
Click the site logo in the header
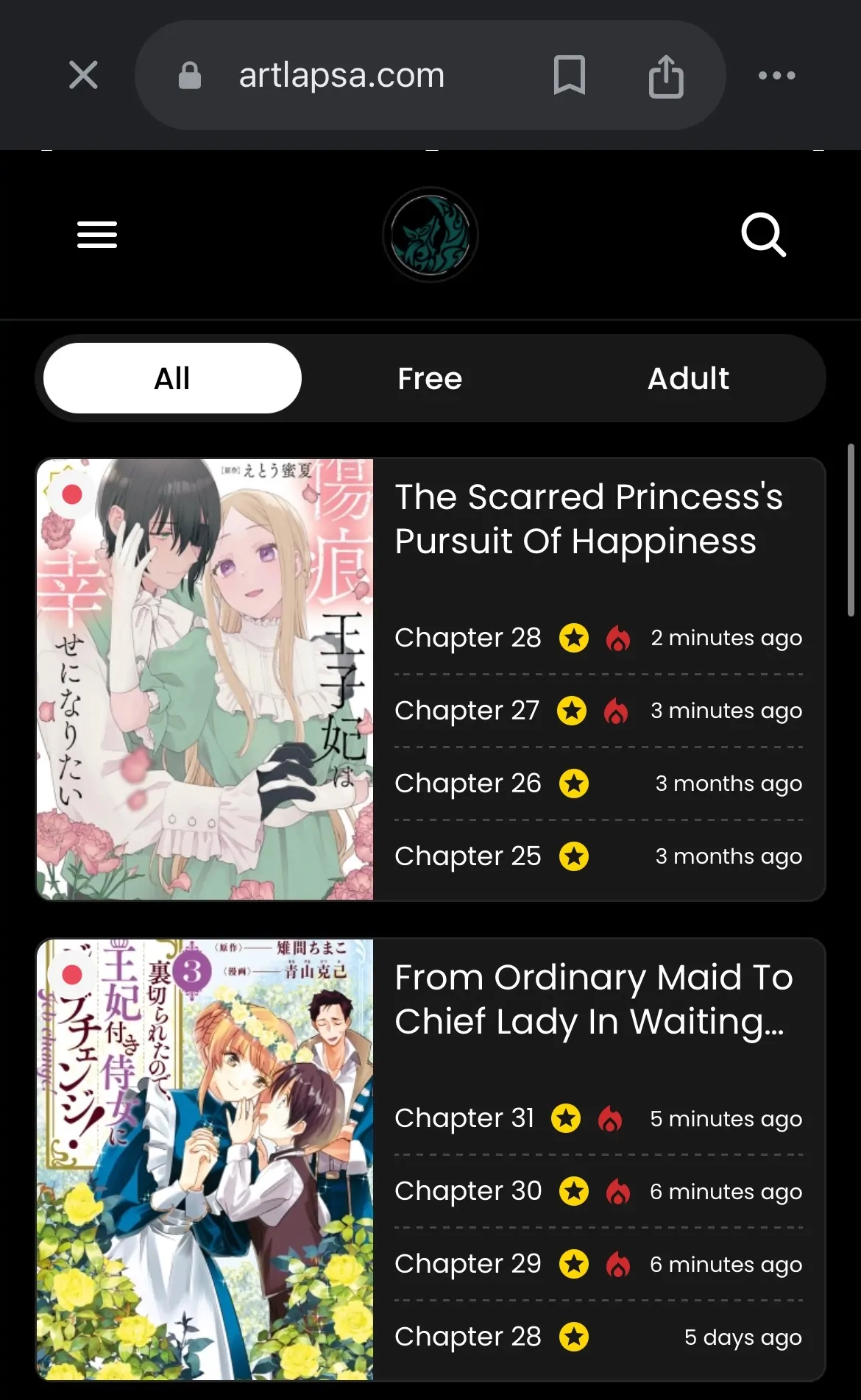(x=431, y=235)
